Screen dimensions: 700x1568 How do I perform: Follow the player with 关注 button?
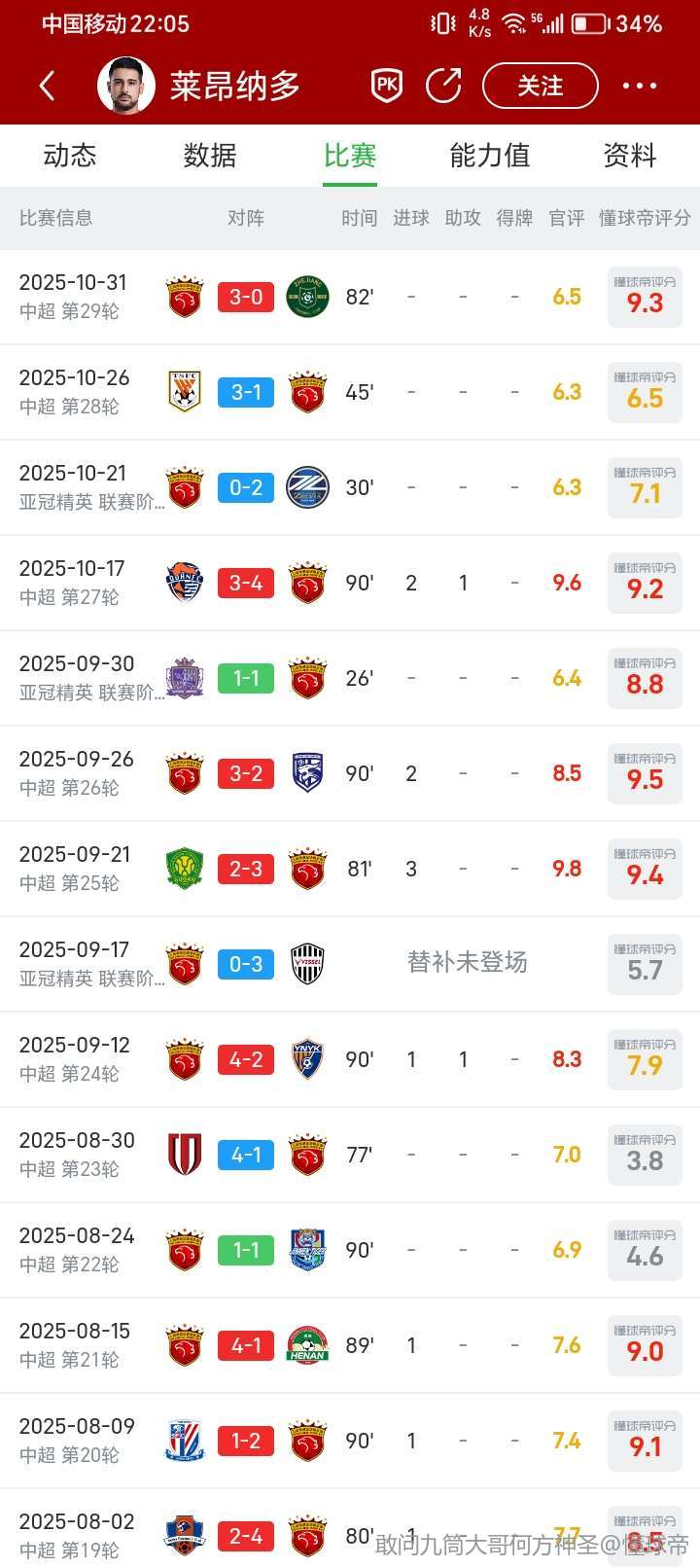[x=540, y=86]
